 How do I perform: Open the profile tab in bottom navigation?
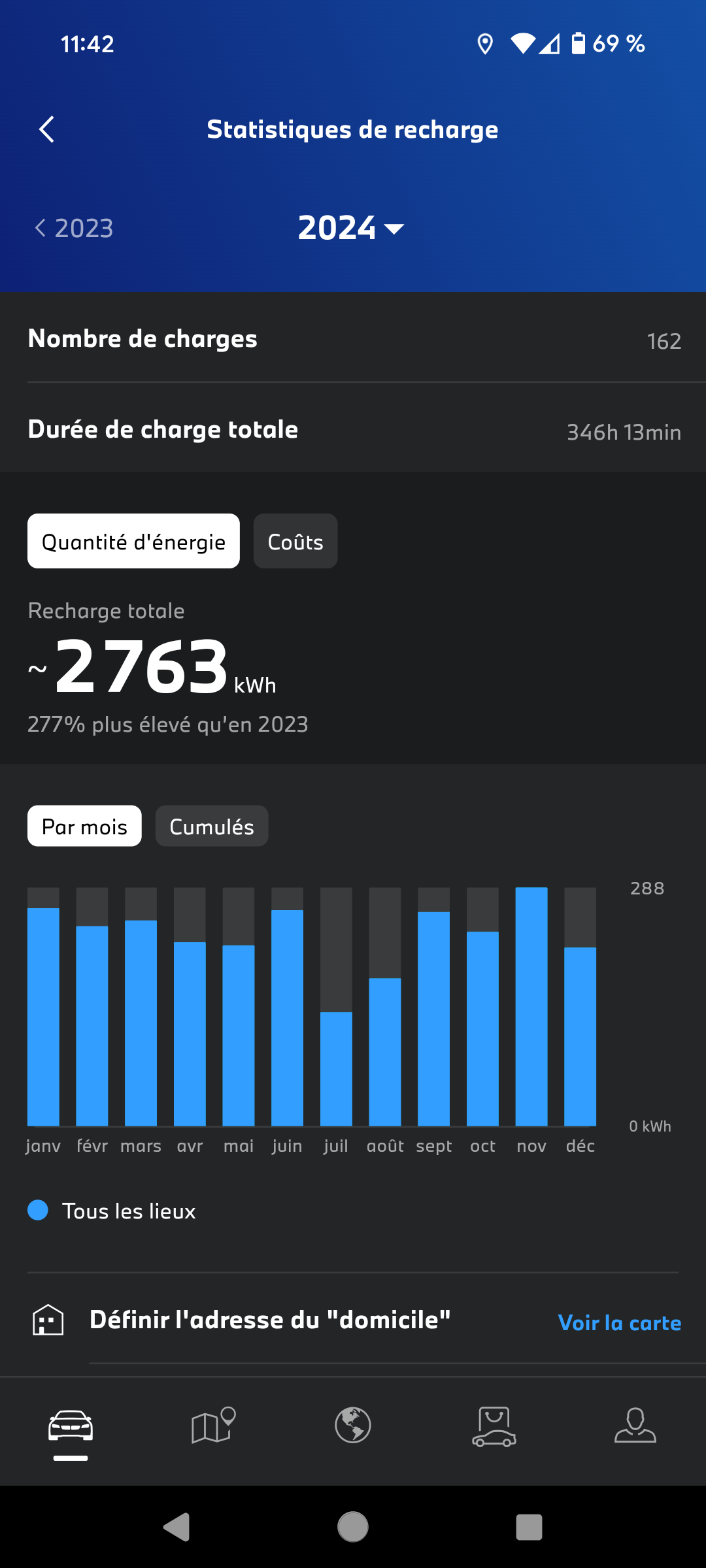[x=635, y=1426]
